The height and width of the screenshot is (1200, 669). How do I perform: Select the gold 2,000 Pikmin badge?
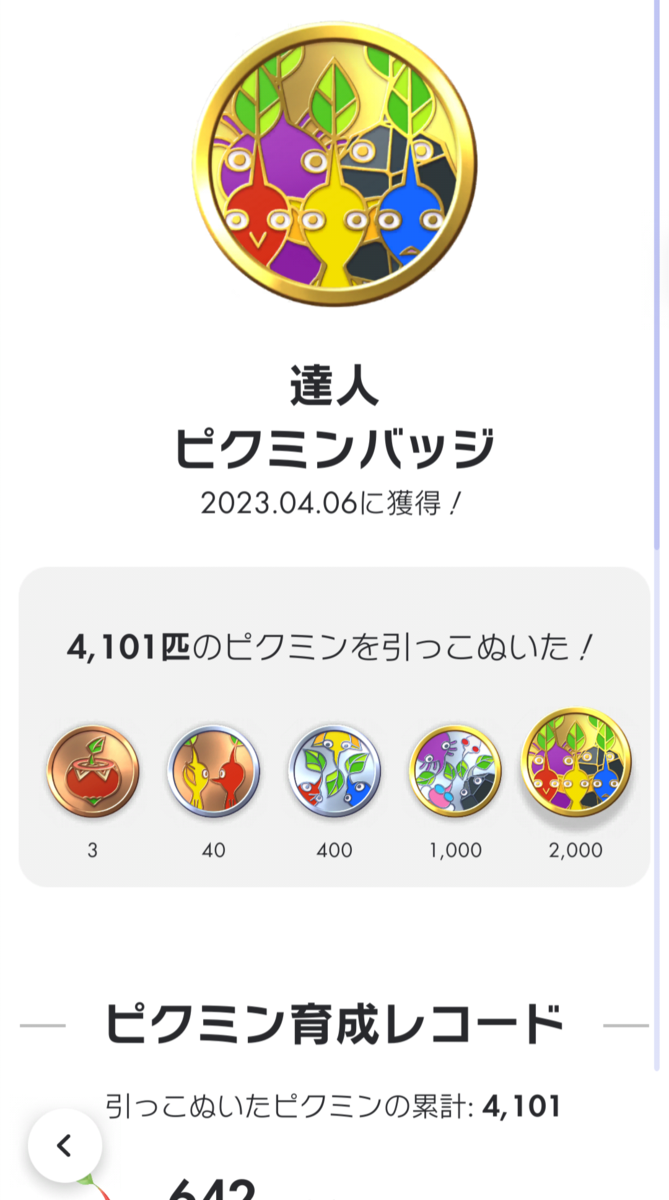pos(576,766)
